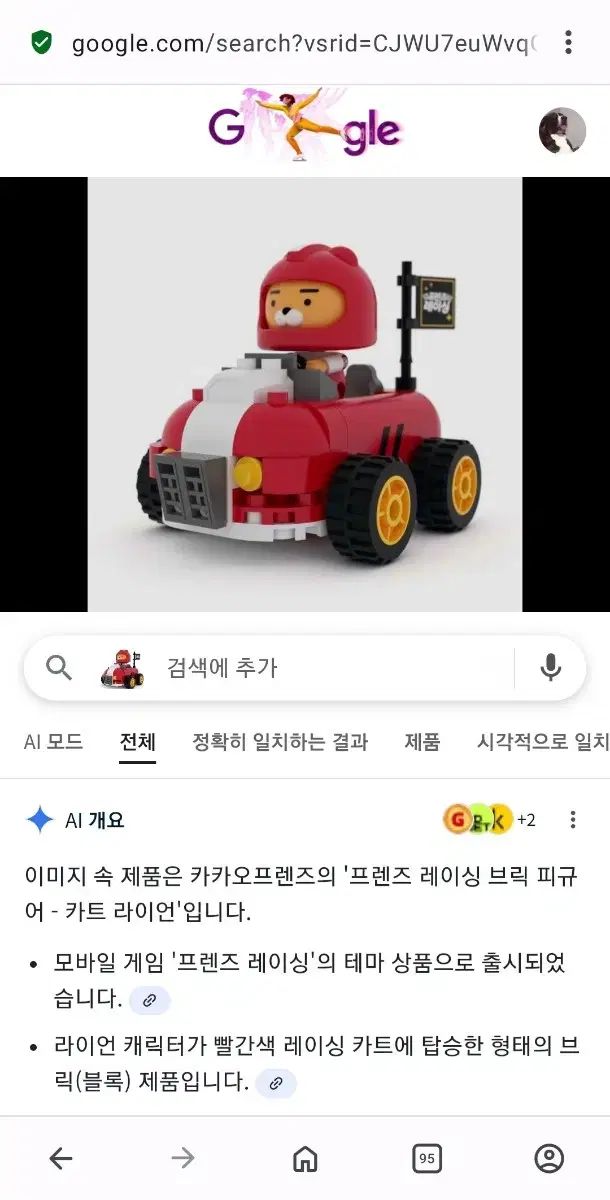This screenshot has width=610, height=1200.
Task: Open the Google doodle logo
Action: [x=305, y=127]
